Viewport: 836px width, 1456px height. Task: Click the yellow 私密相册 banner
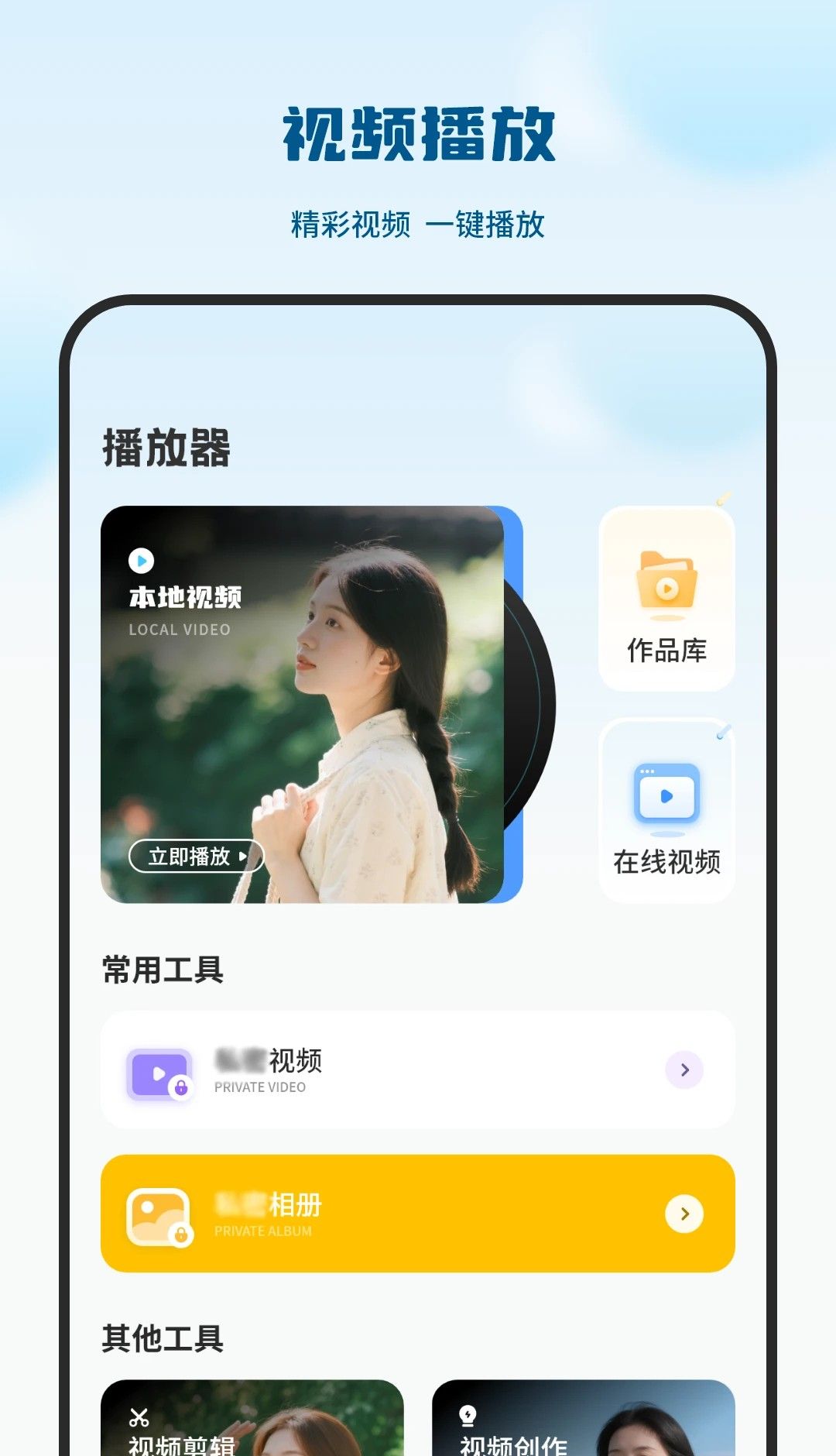click(x=418, y=1215)
